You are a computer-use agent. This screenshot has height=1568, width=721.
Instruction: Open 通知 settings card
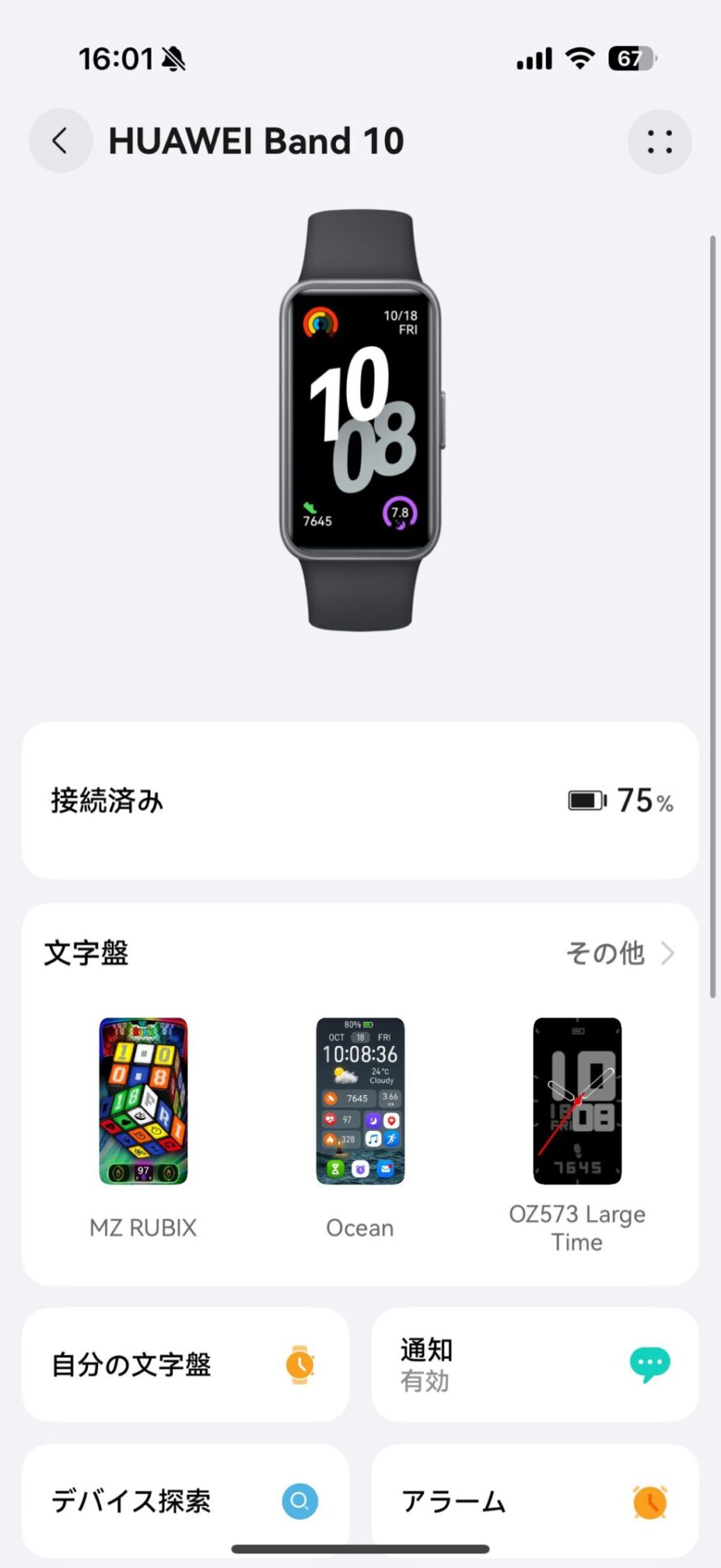pos(534,1364)
